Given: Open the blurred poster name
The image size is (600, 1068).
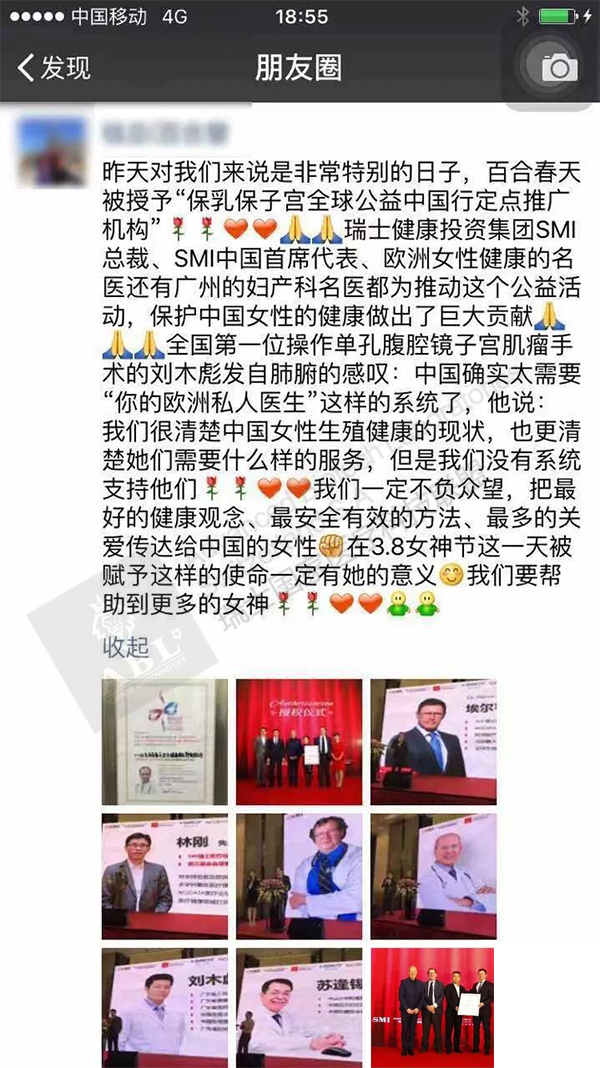Looking at the screenshot, I should [165, 132].
